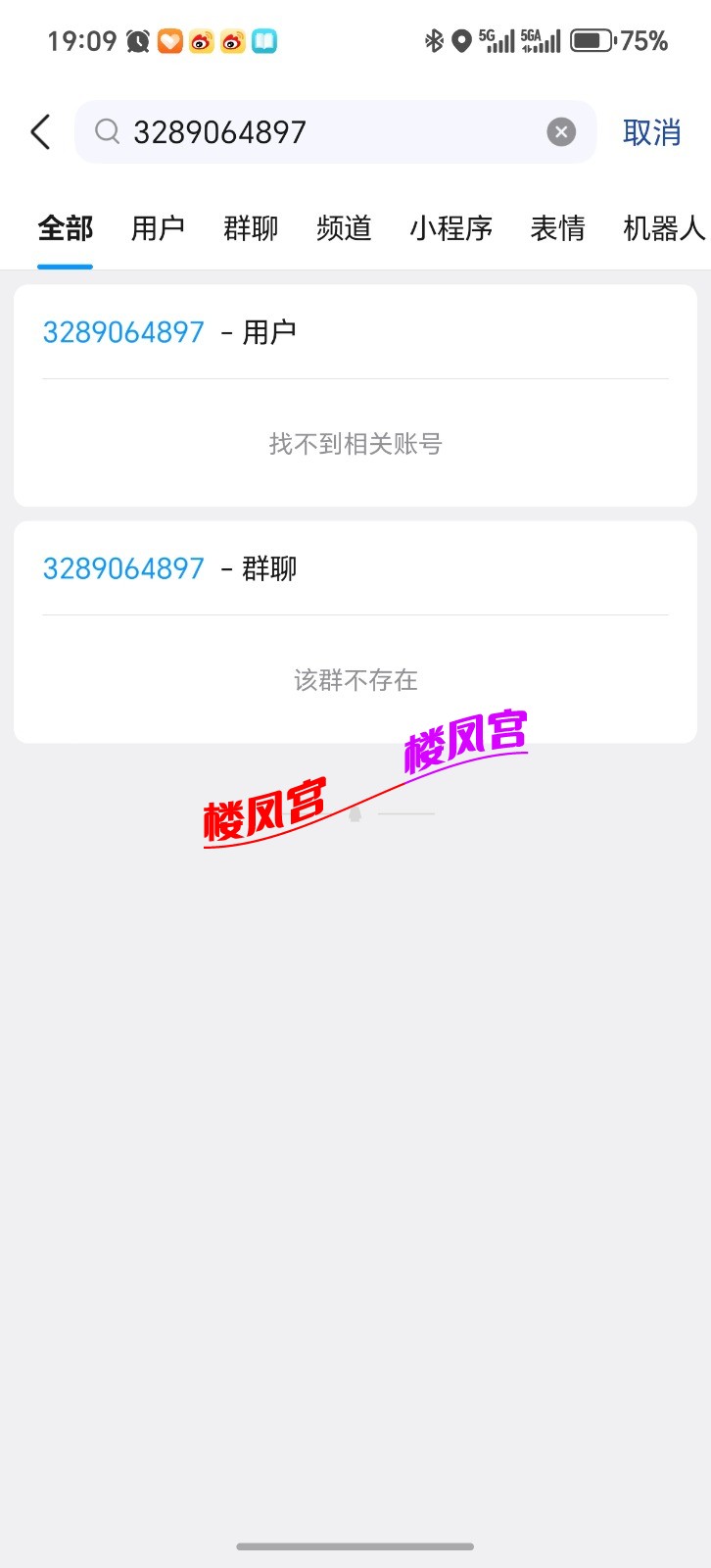Open the 小程序 search tab
This screenshot has width=711, height=1568.
450,228
